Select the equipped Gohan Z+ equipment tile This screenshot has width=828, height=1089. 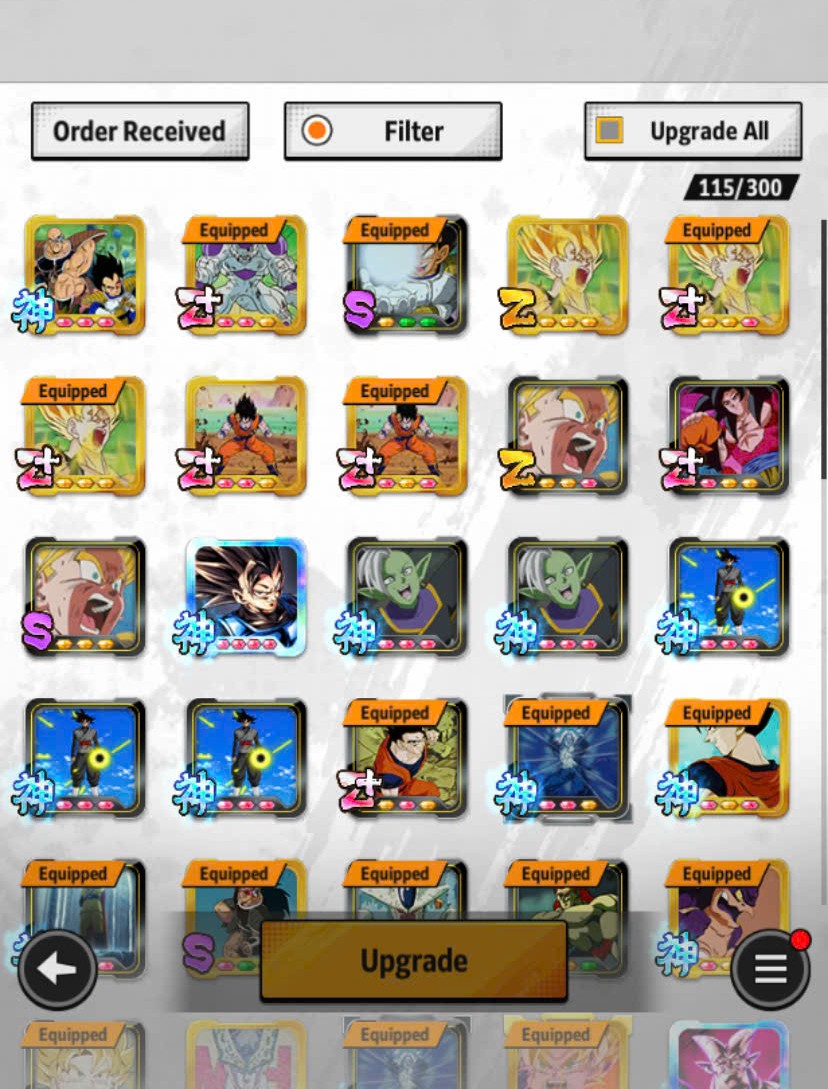407,758
